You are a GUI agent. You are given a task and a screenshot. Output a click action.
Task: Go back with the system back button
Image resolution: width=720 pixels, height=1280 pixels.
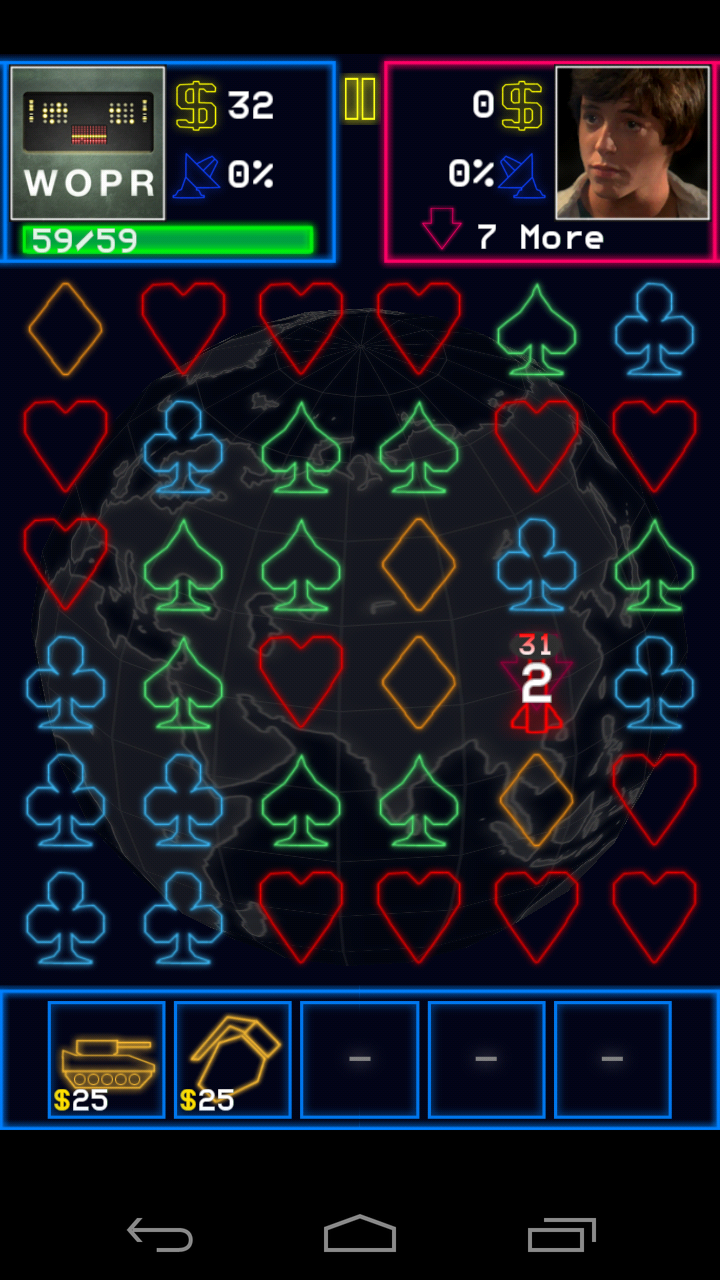click(x=160, y=1235)
